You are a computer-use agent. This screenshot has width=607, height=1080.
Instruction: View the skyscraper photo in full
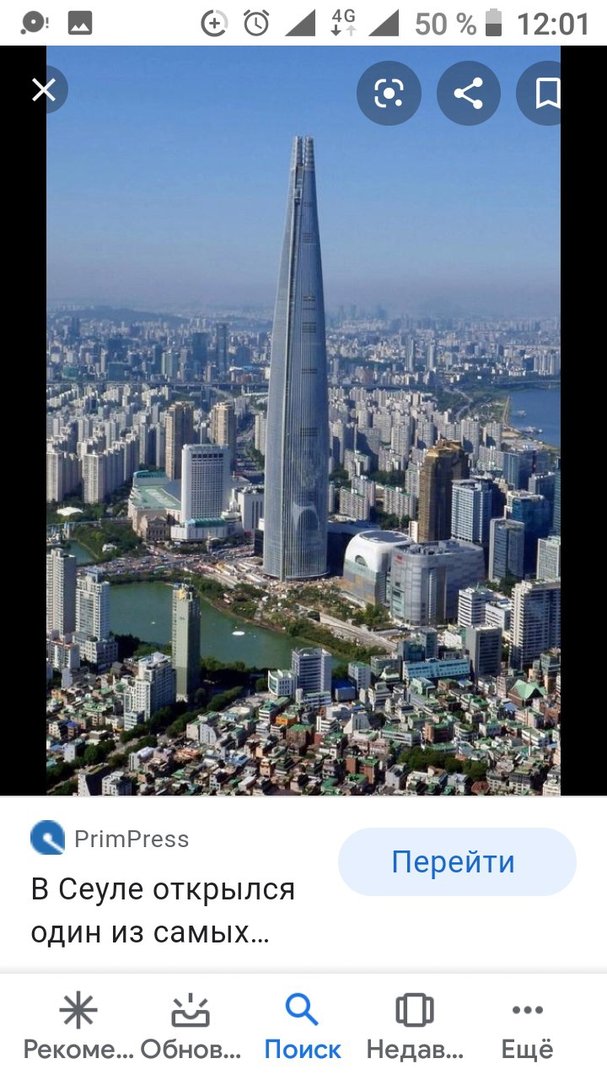303,421
